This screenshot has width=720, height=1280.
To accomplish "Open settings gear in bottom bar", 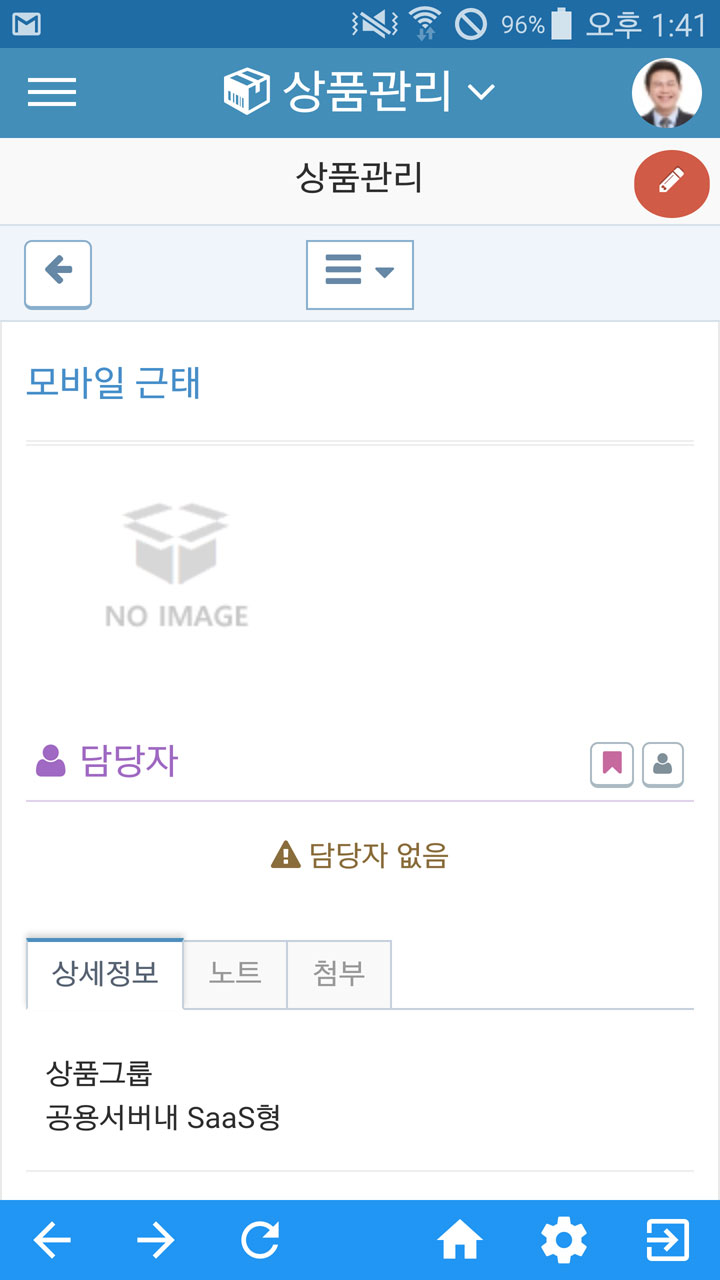I will coord(564,1241).
